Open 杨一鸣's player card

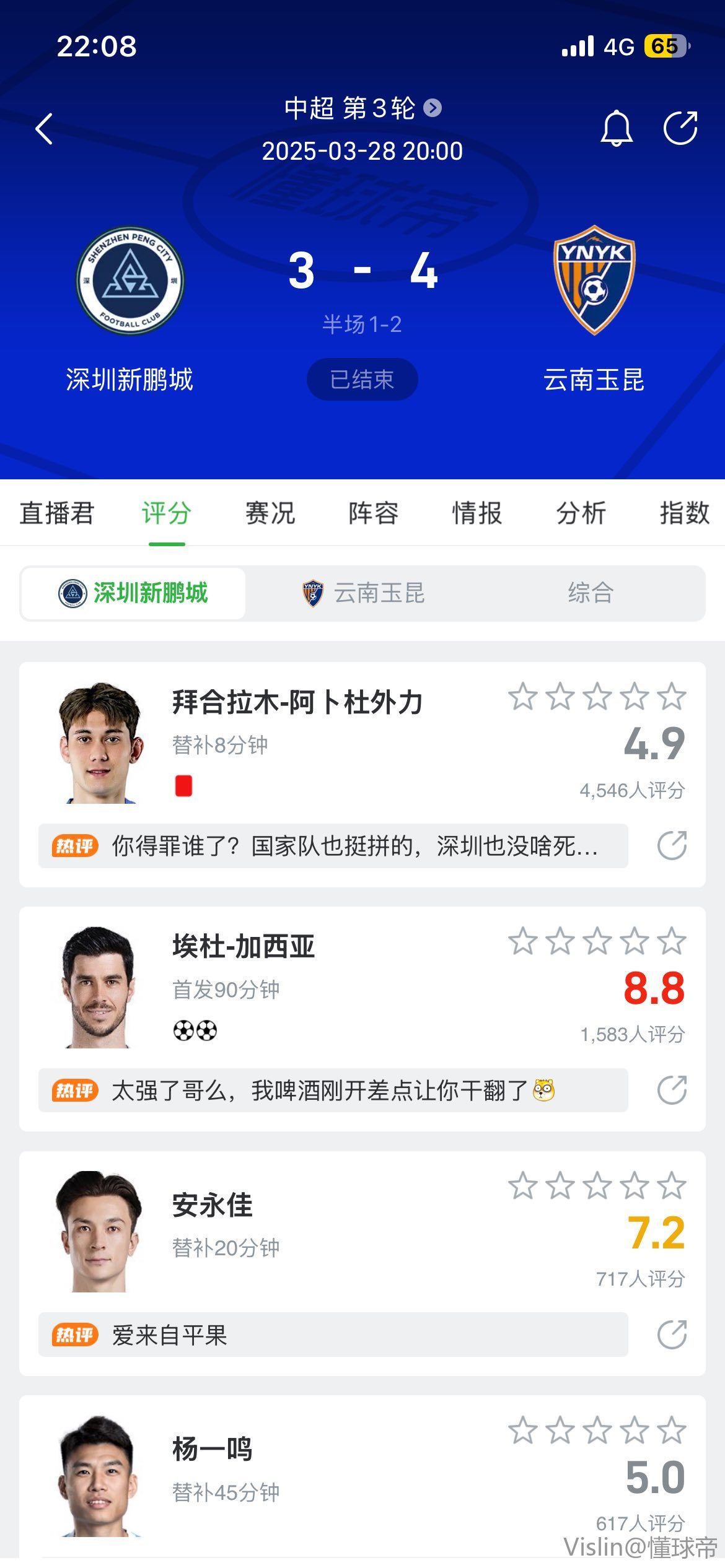pyautogui.click(x=212, y=1449)
